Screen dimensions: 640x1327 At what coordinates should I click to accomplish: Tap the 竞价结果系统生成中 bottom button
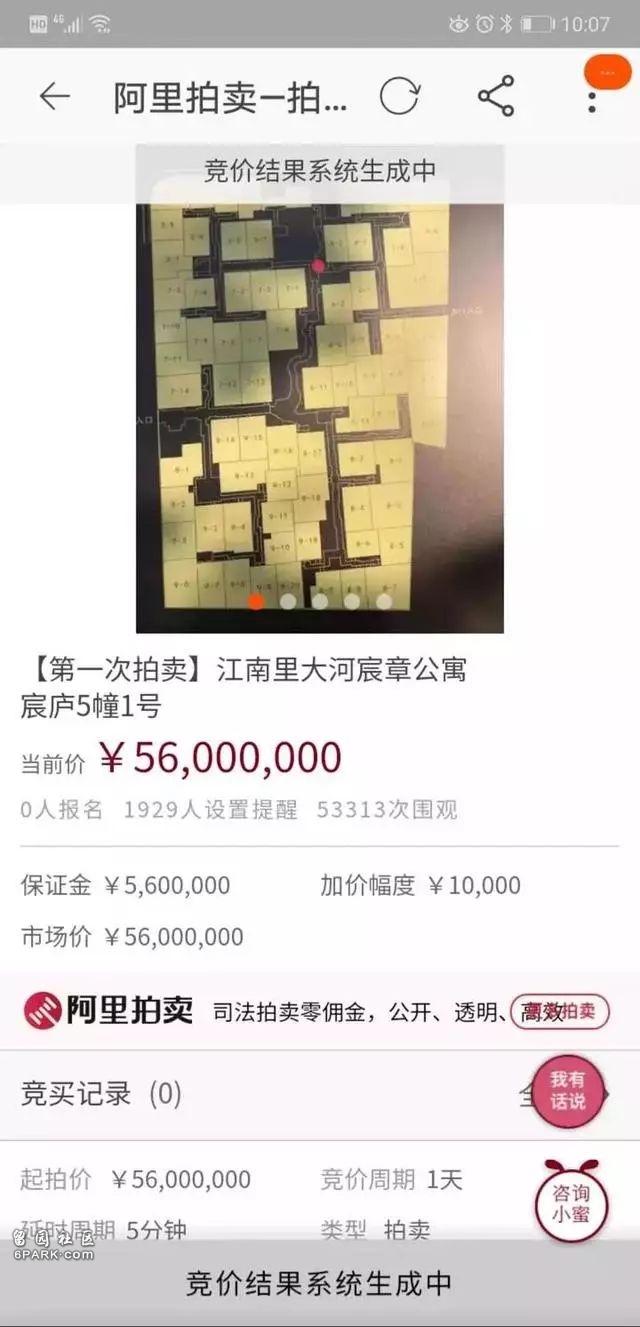click(x=319, y=1284)
